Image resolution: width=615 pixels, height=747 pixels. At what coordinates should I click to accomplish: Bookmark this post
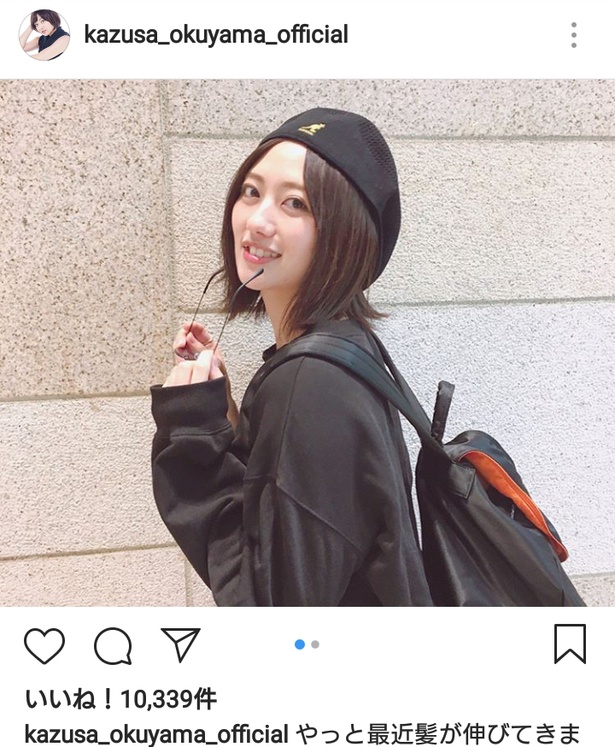[x=569, y=645]
